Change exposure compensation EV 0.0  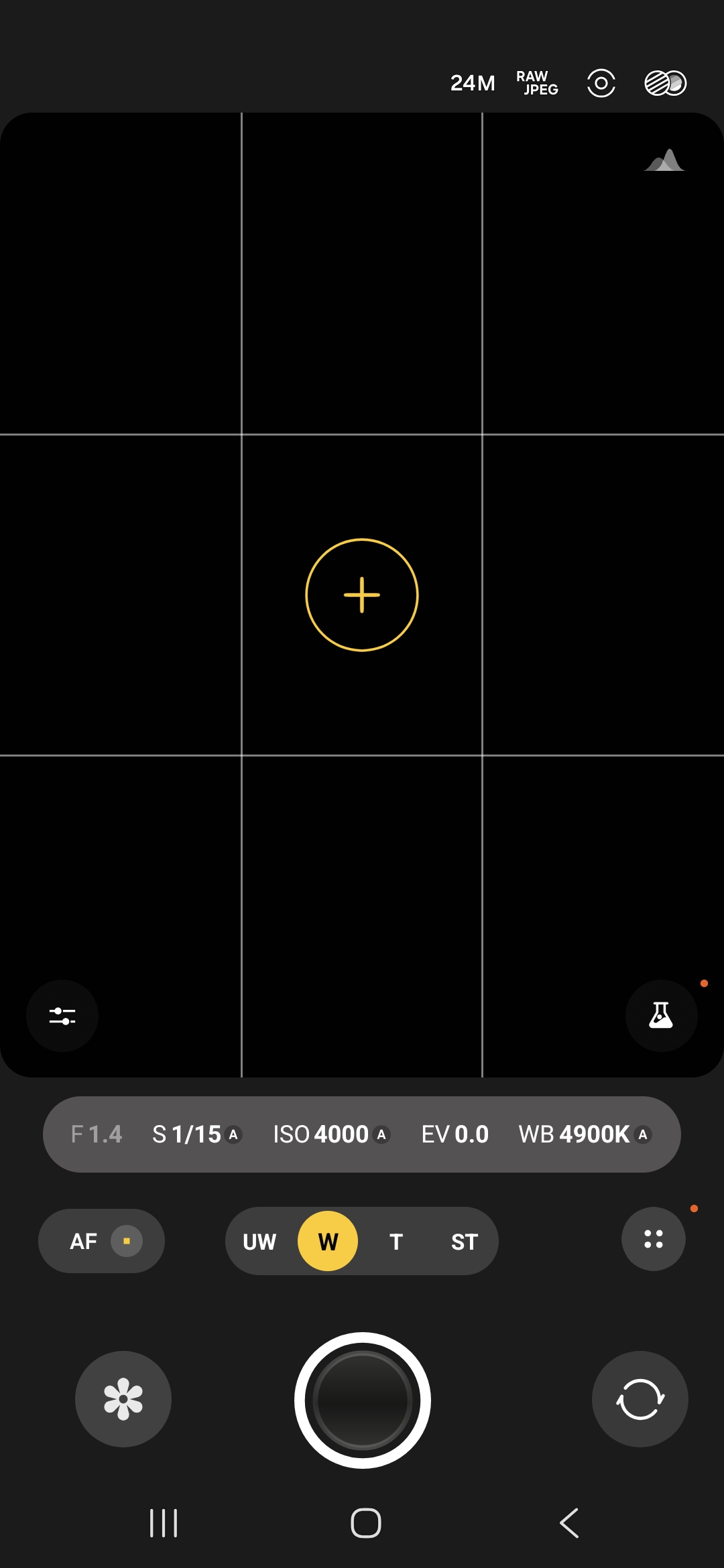click(x=455, y=1134)
